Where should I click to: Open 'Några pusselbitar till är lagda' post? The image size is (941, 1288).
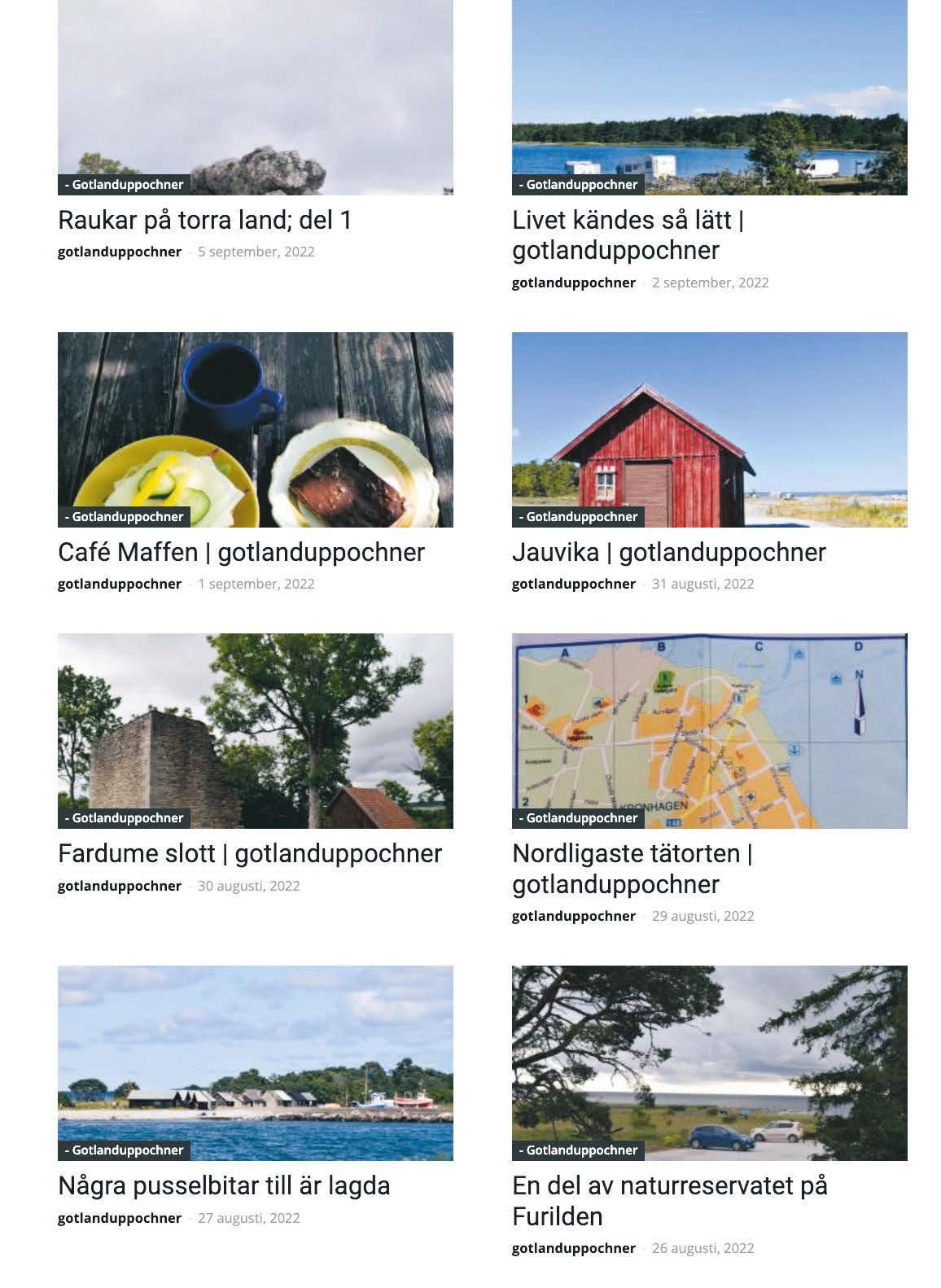(224, 1185)
